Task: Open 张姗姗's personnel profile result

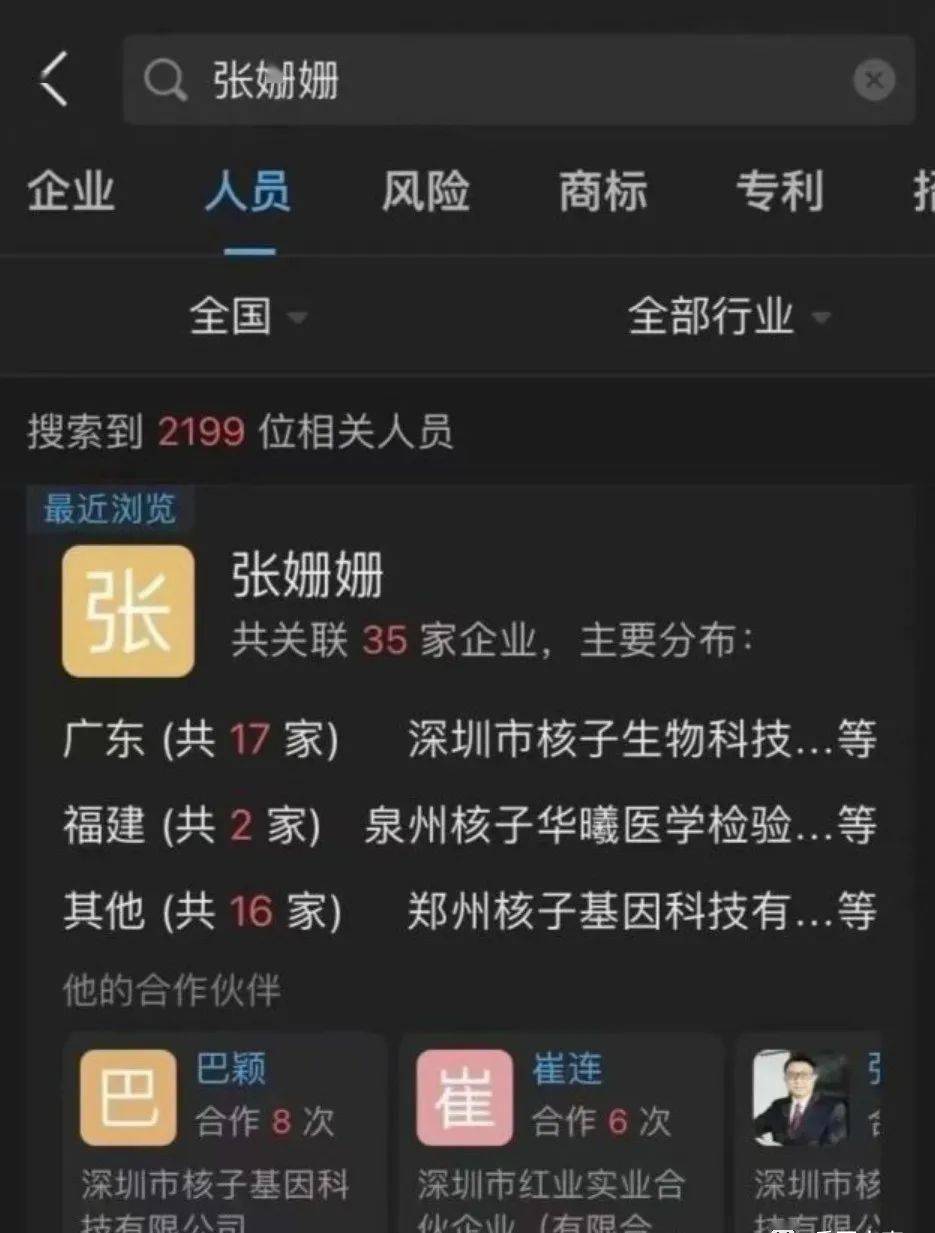Action: pyautogui.click(x=308, y=577)
